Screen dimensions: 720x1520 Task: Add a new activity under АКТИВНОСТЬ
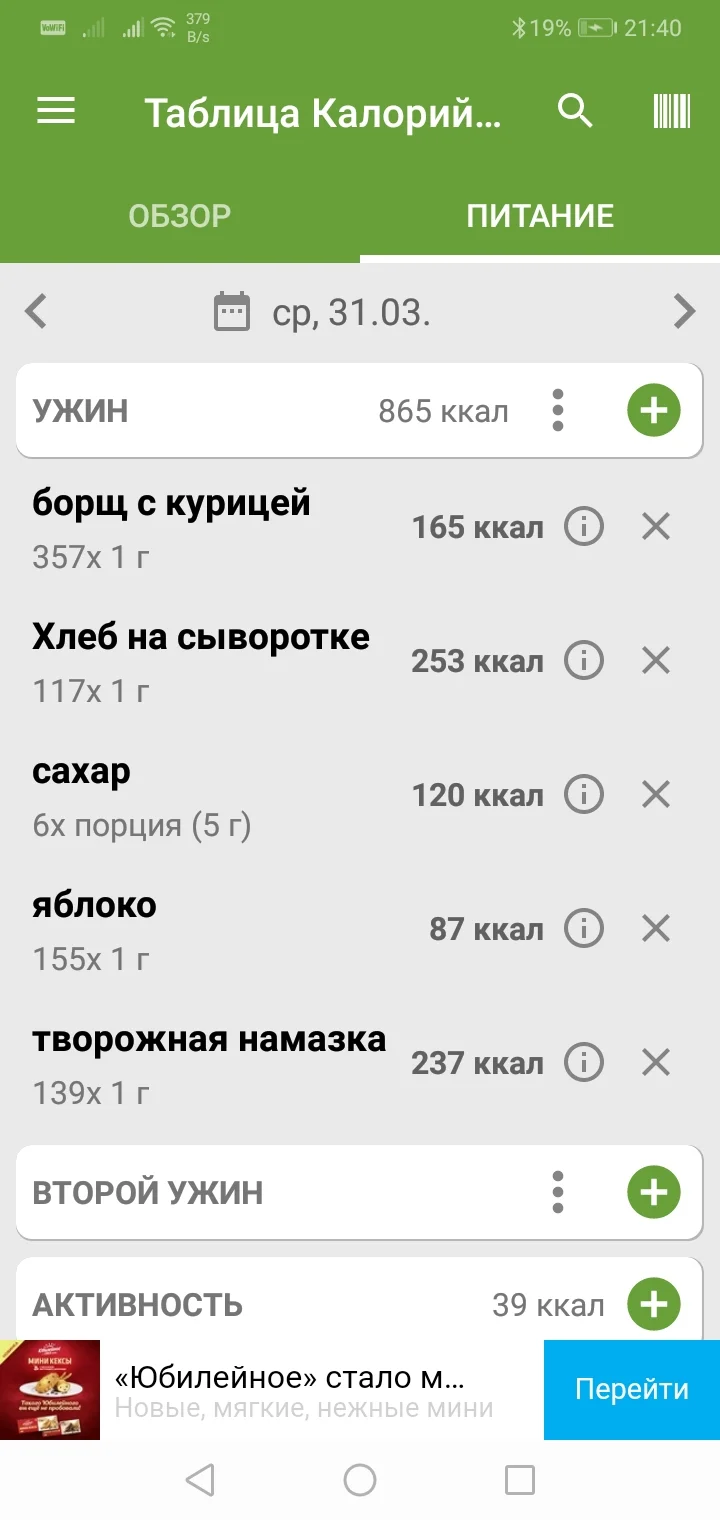(653, 1304)
